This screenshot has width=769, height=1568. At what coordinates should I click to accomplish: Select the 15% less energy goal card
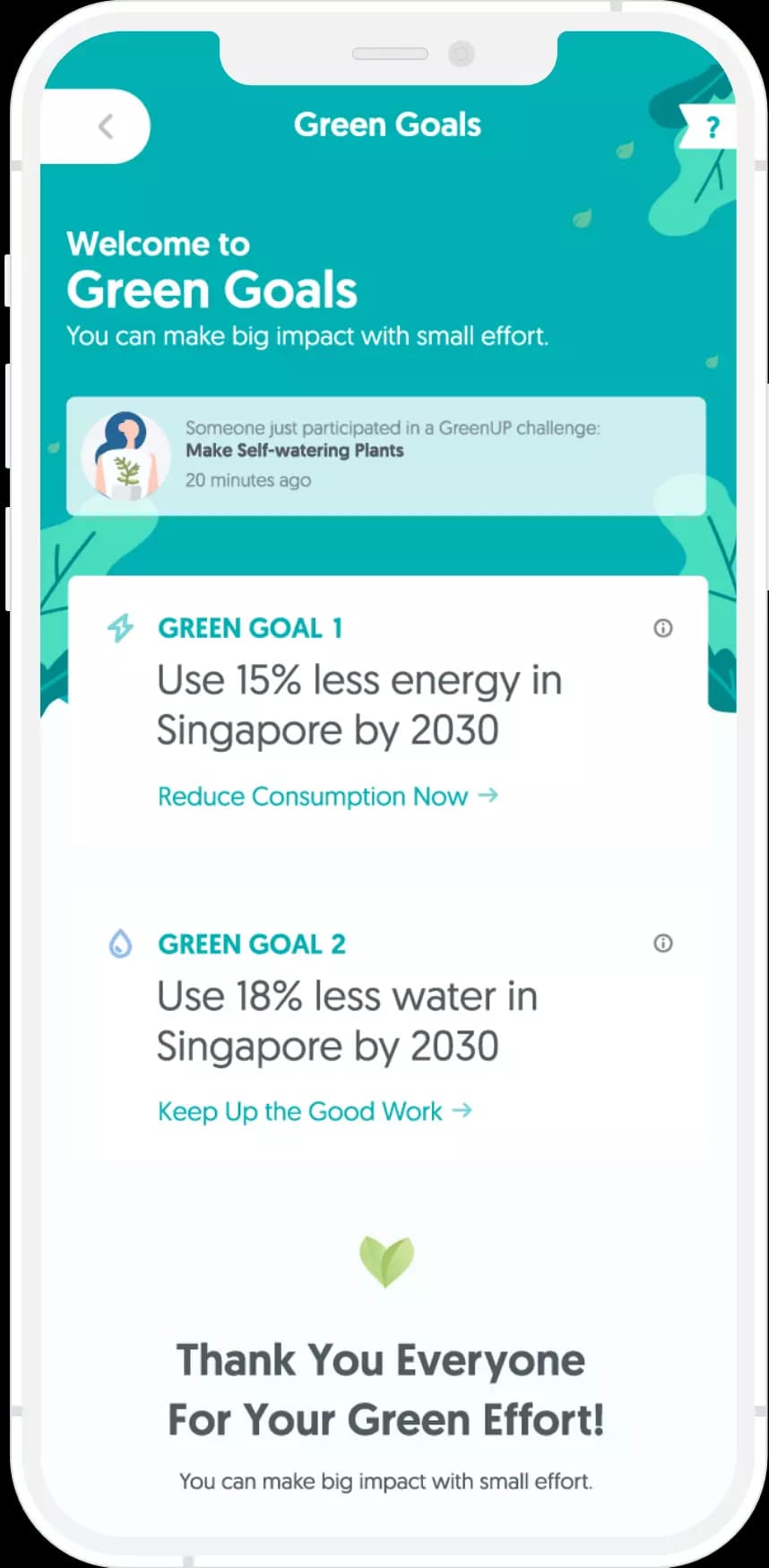click(385, 708)
